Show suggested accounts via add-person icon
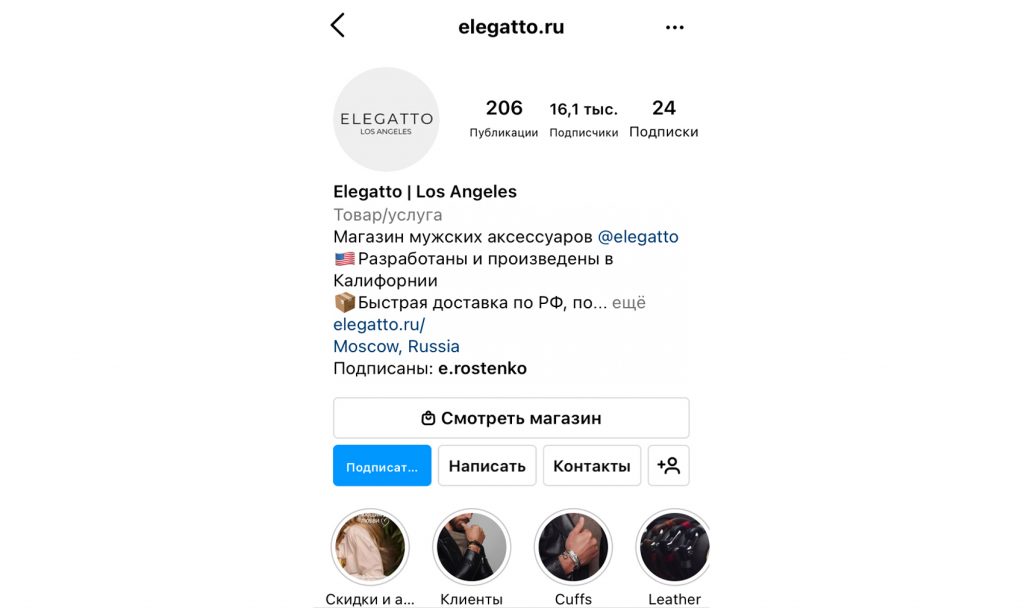The width and height of the screenshot is (1024, 608). click(x=669, y=466)
